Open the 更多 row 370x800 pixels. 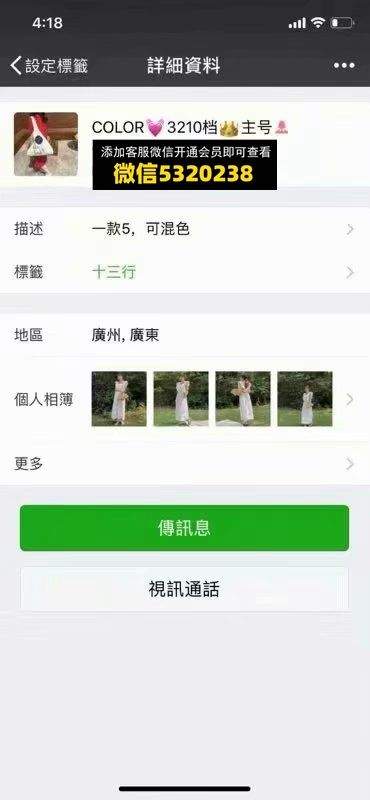click(x=185, y=464)
